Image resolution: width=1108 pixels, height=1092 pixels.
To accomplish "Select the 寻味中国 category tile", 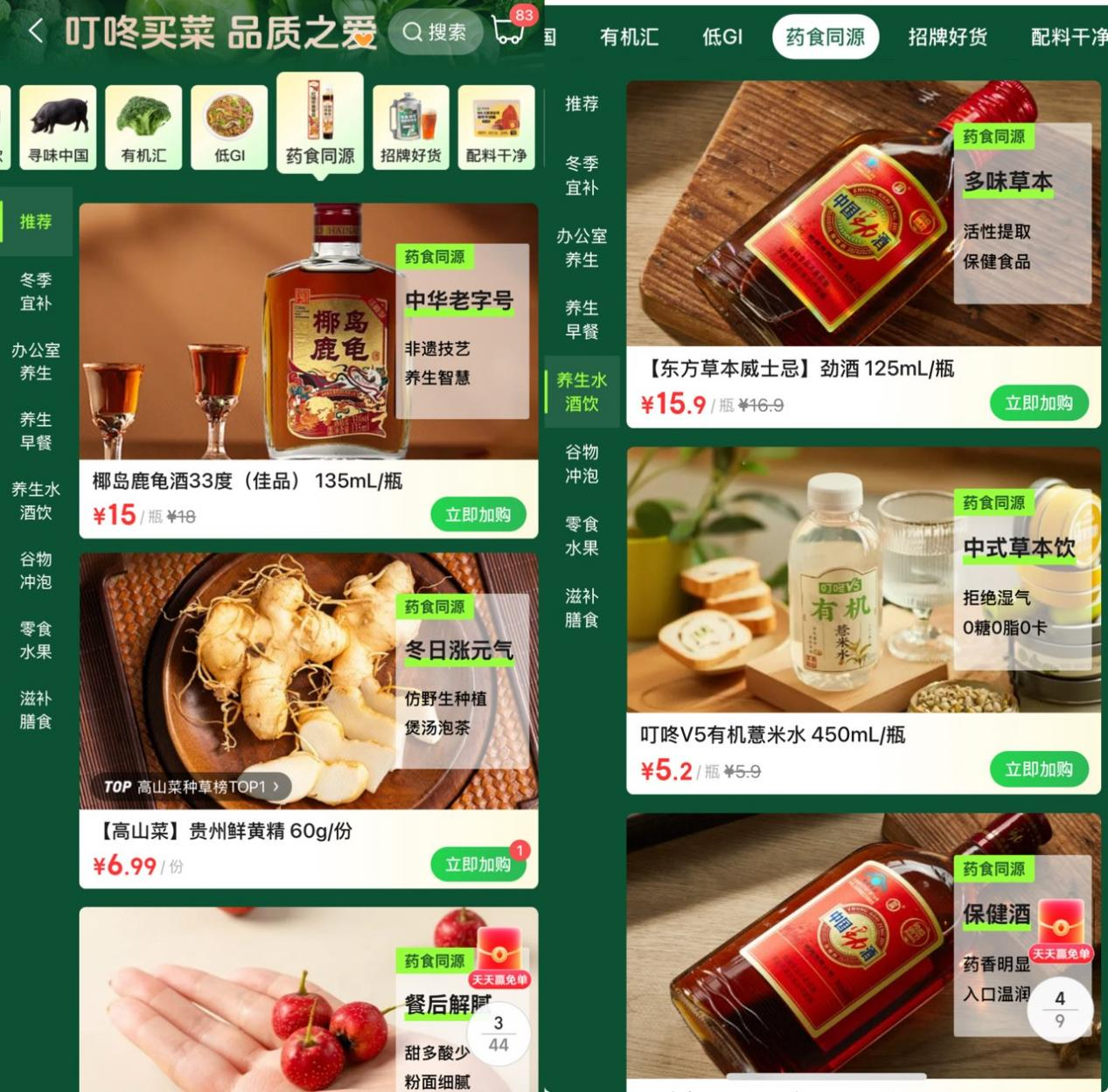I will [x=58, y=128].
